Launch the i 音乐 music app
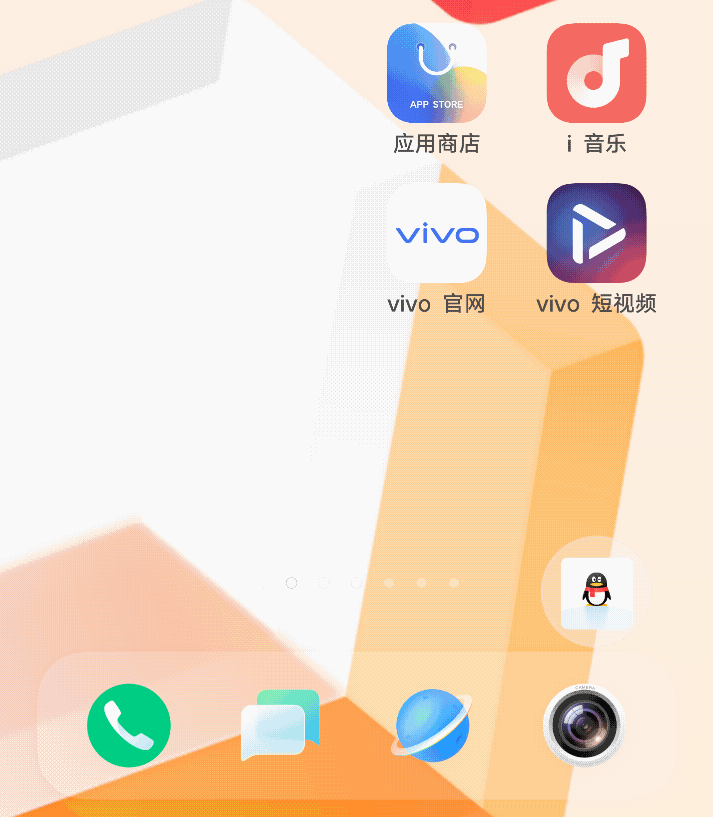This screenshot has height=817, width=713. coord(596,74)
